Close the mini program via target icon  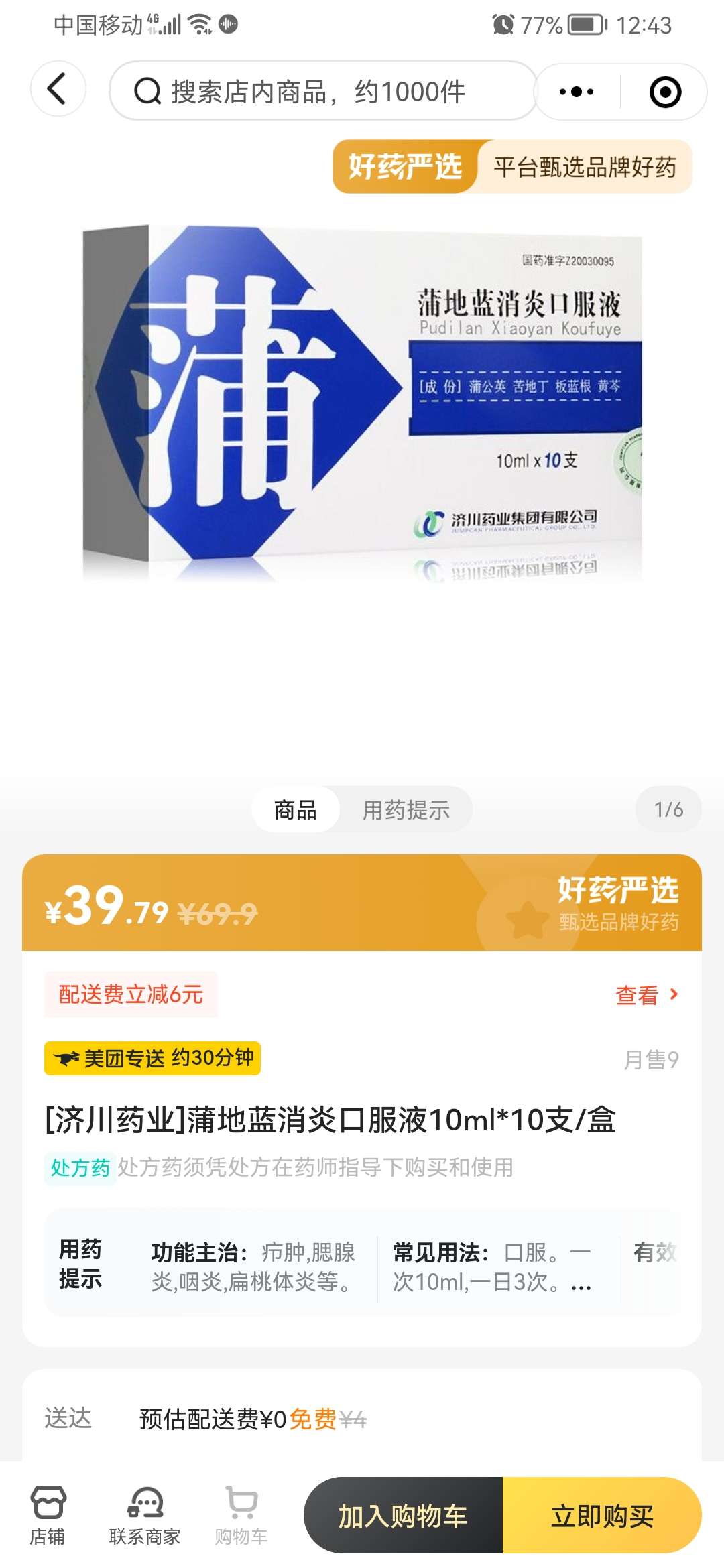tap(665, 92)
